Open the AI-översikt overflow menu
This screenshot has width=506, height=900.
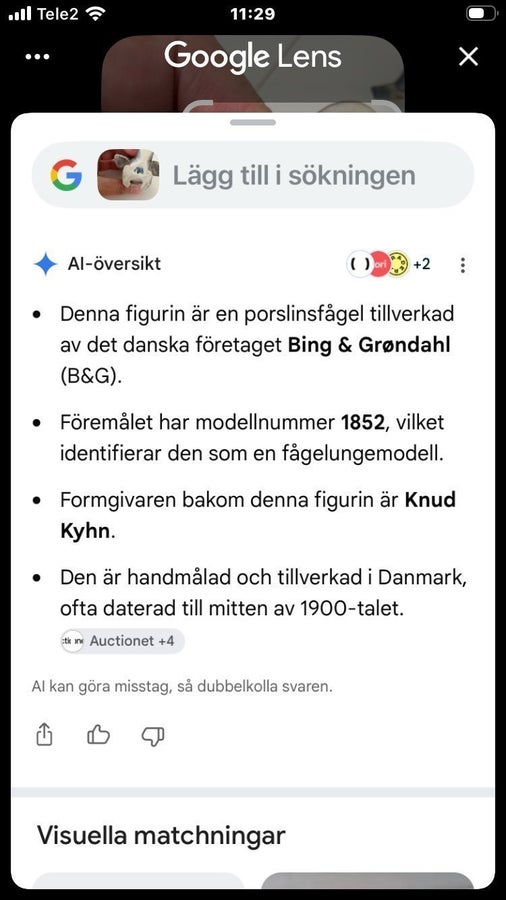click(x=462, y=265)
